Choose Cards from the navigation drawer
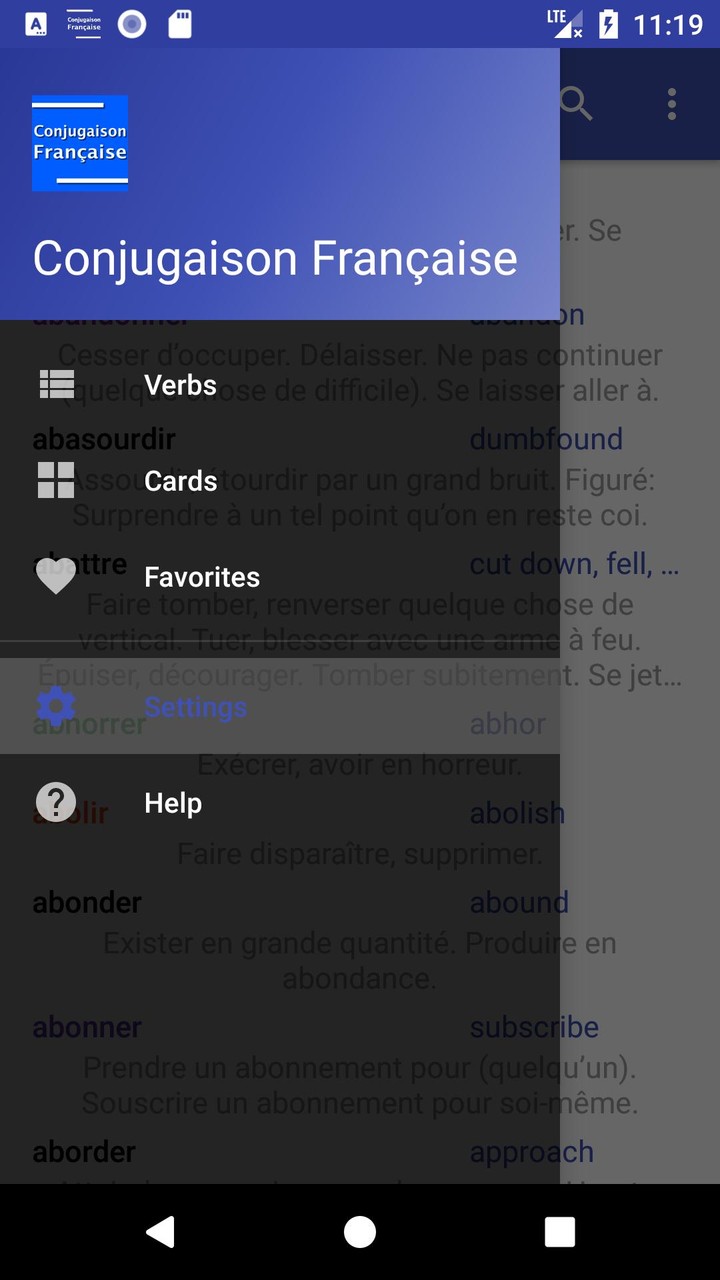 pos(180,480)
